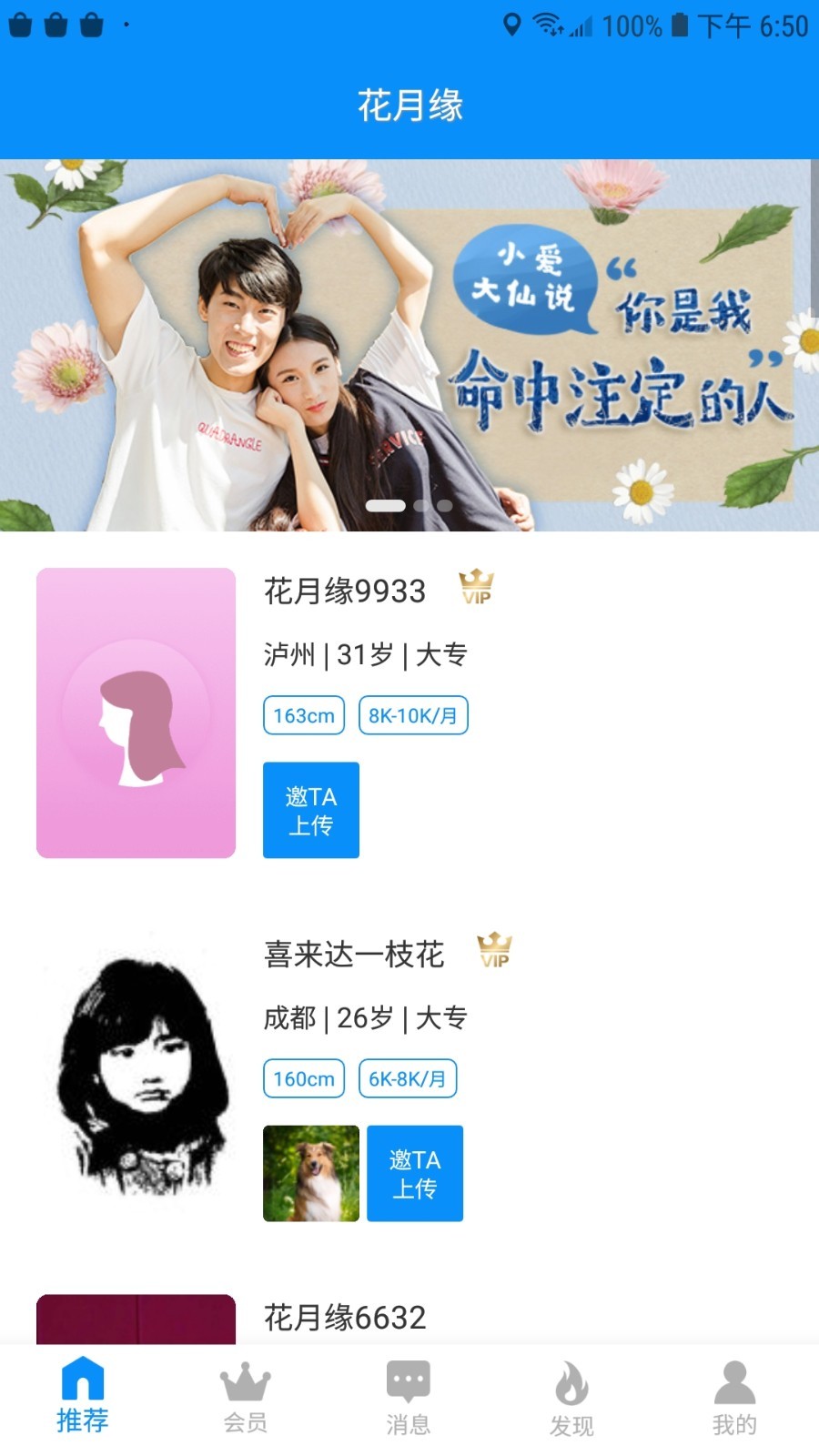Open the 小爱大仙说 promotional banner
Screen dimensions: 819x1456
pyautogui.click(x=409, y=346)
